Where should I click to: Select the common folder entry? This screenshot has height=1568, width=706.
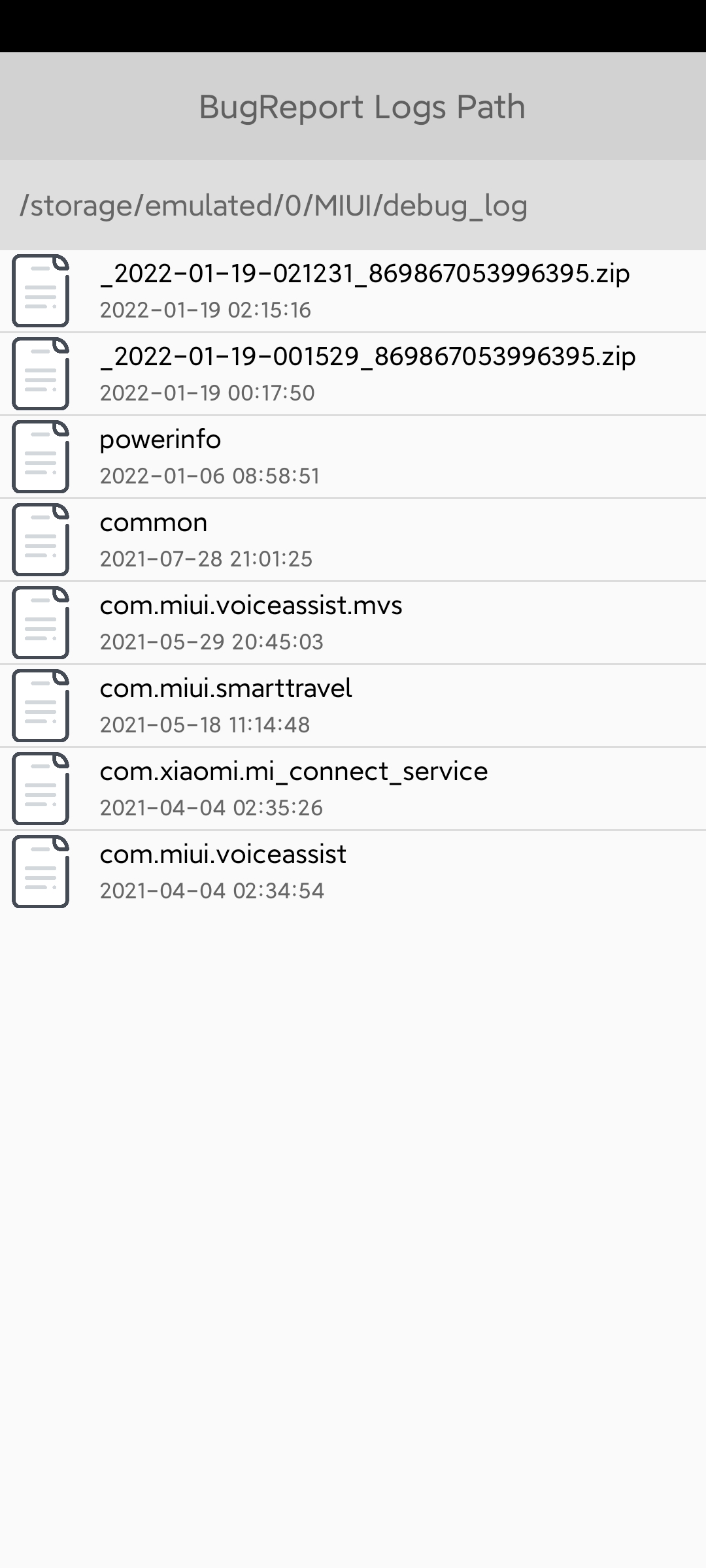point(353,540)
